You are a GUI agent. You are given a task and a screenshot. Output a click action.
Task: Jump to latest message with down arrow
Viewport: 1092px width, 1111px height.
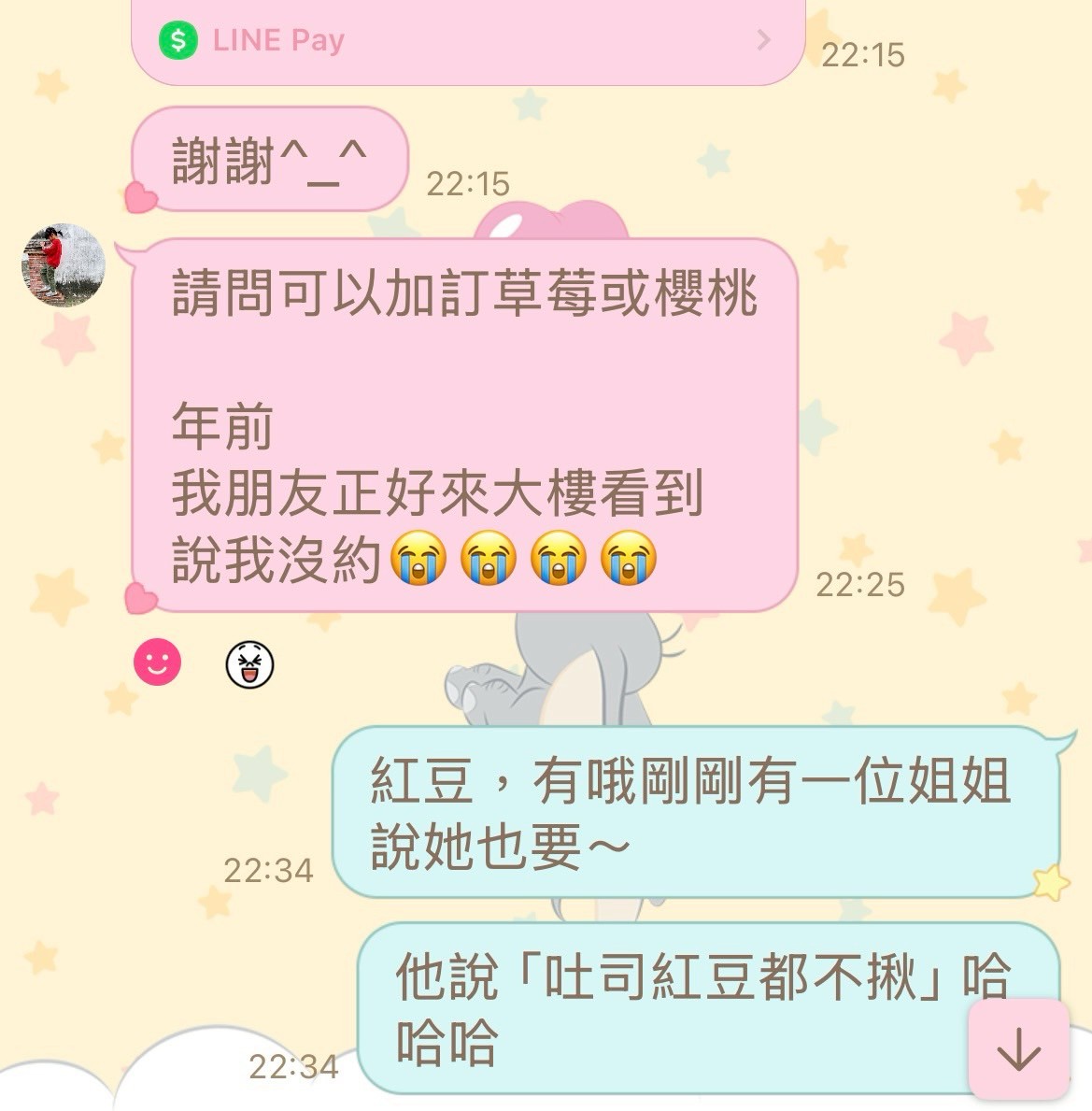[1018, 1049]
